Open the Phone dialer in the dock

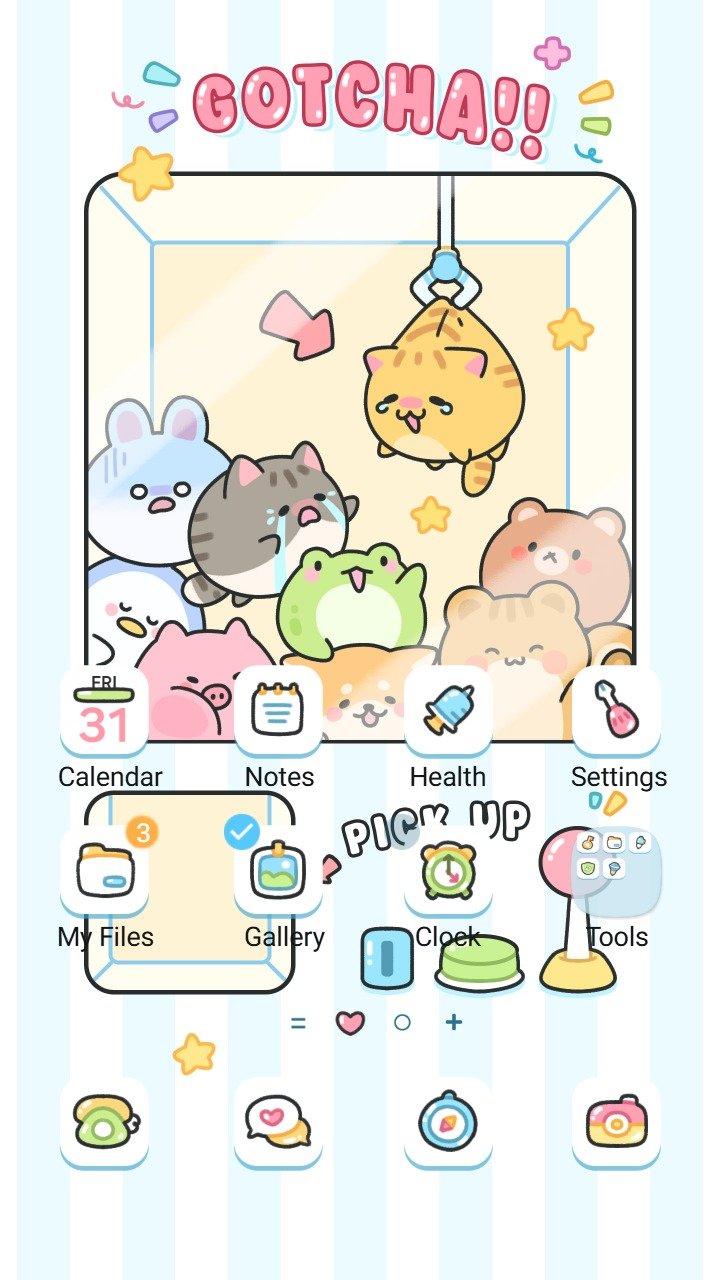click(105, 1122)
